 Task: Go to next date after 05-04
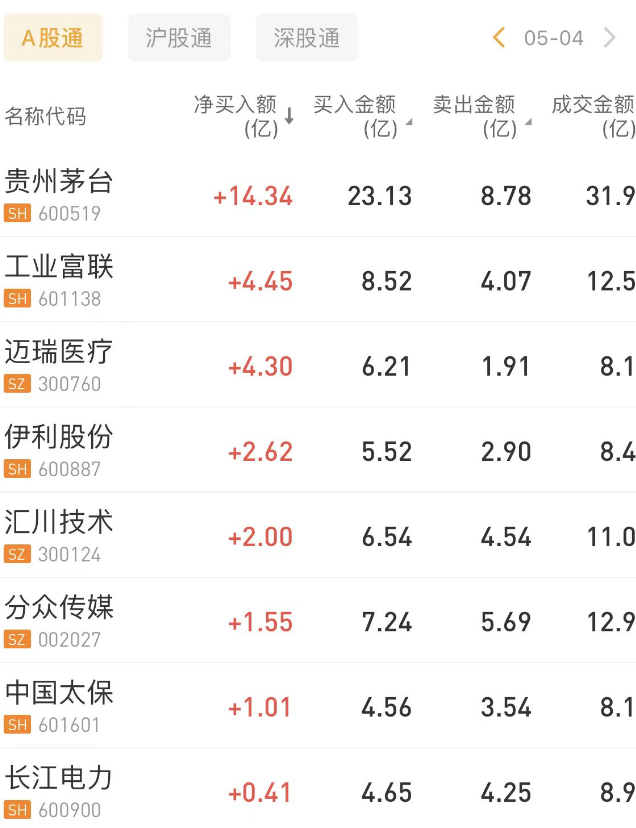pyautogui.click(x=610, y=38)
